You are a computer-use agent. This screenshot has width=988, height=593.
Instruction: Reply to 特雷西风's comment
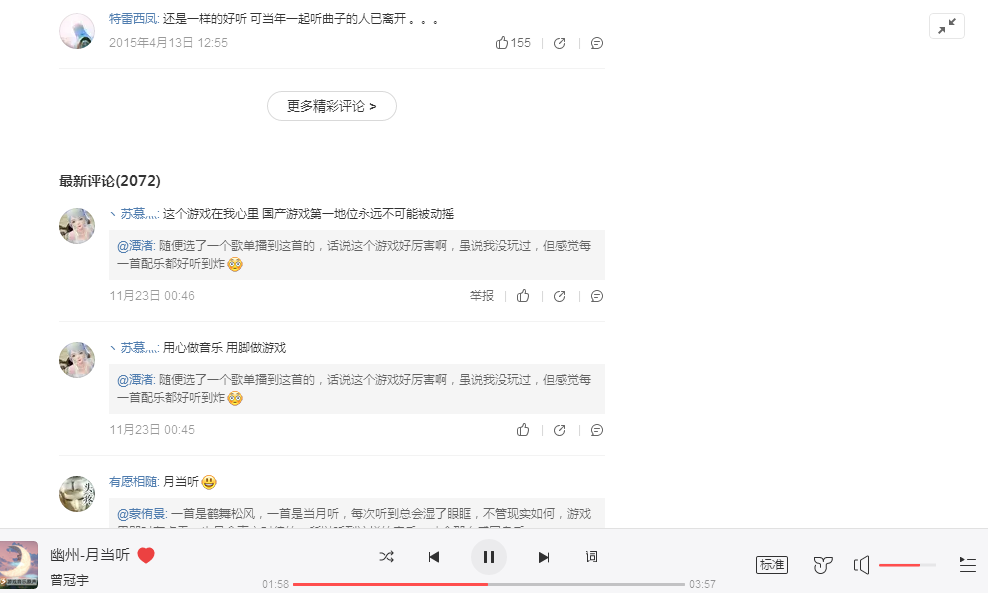click(597, 43)
